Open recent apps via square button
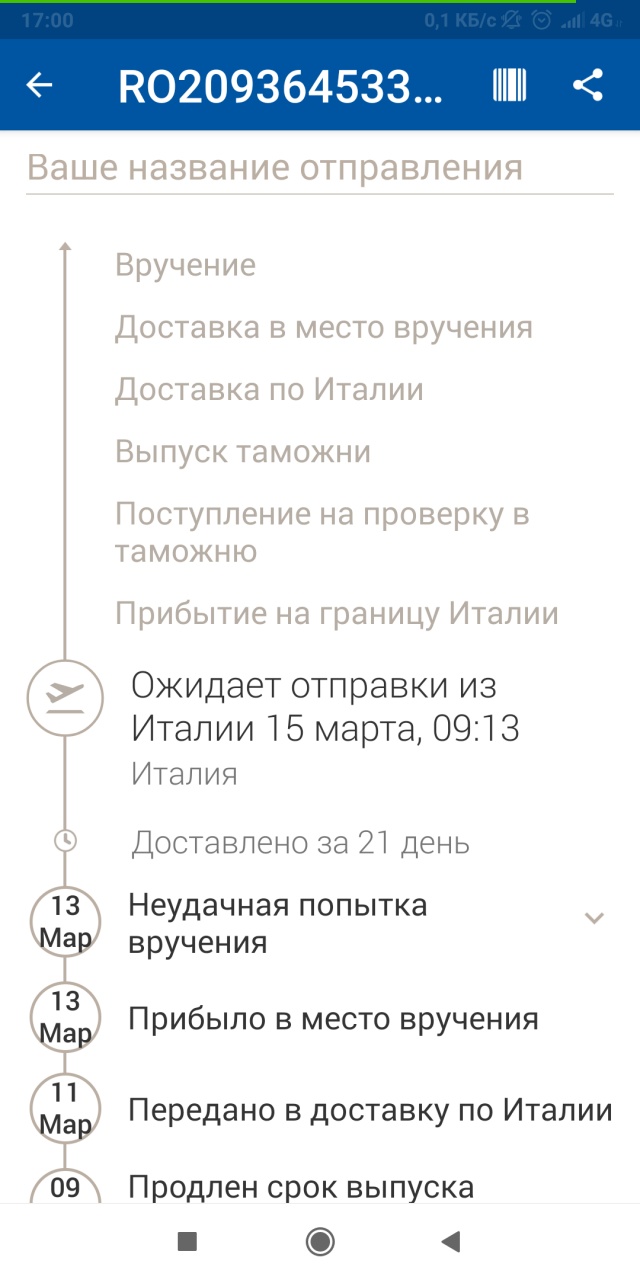640x1280 pixels. [187, 1242]
